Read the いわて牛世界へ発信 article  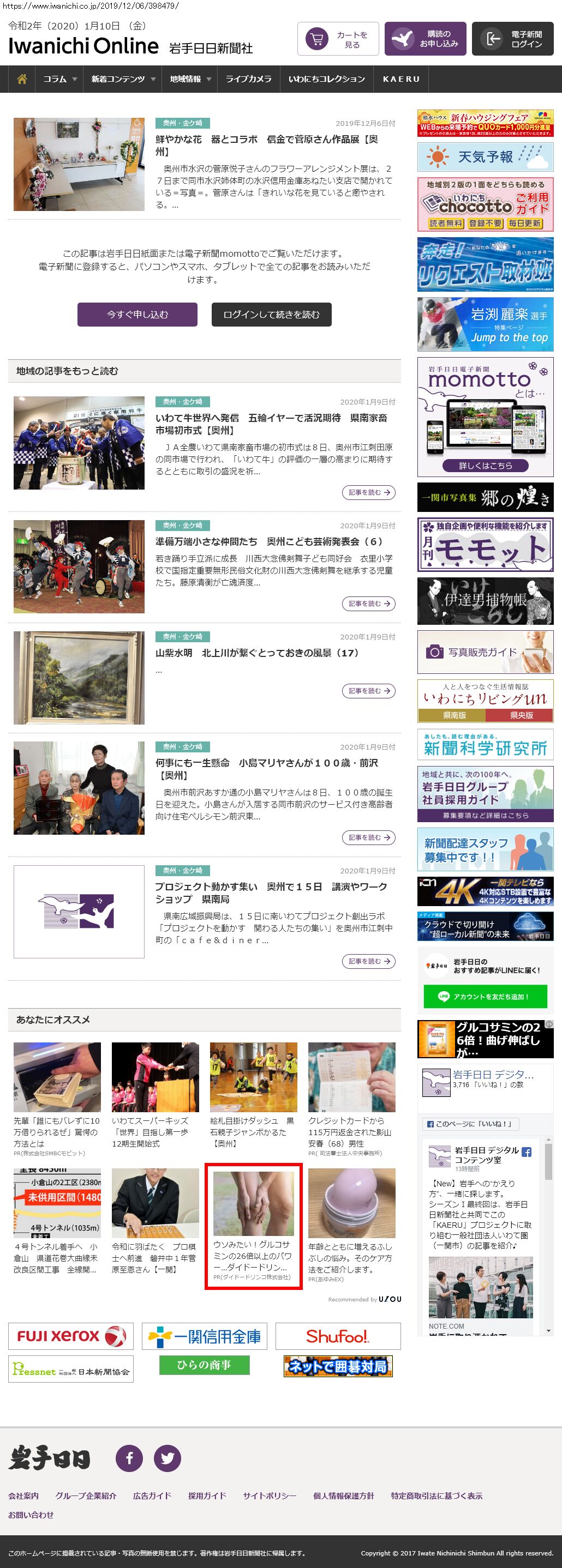click(x=271, y=424)
